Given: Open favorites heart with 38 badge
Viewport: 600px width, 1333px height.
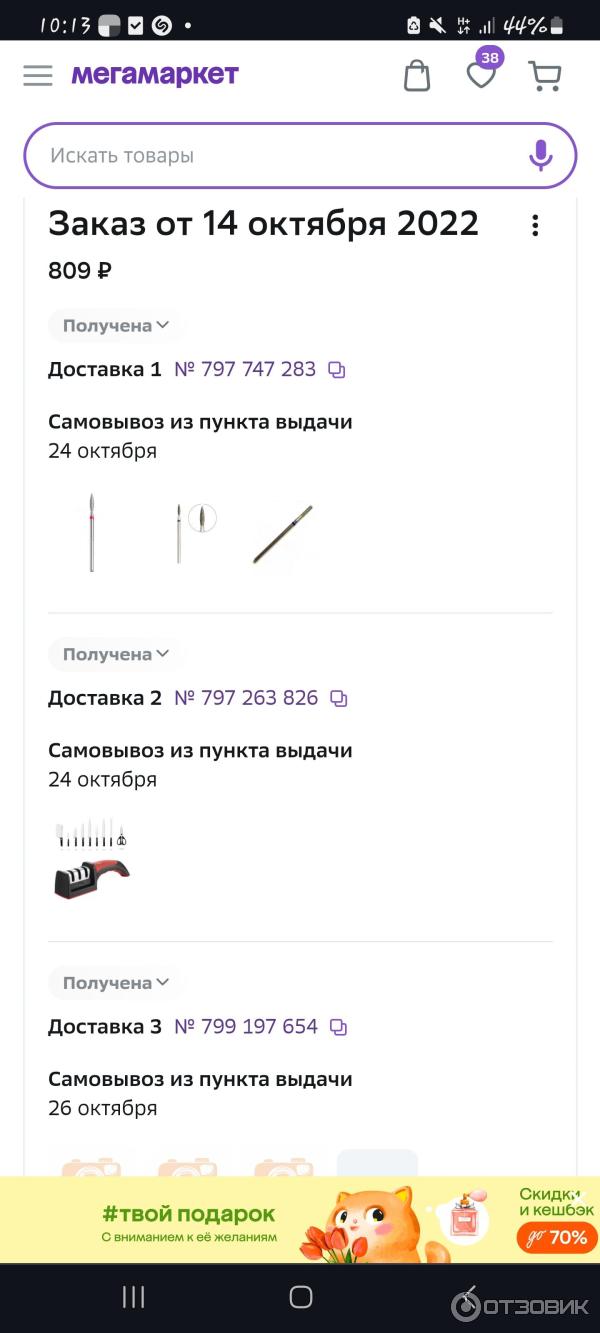Looking at the screenshot, I should 482,74.
